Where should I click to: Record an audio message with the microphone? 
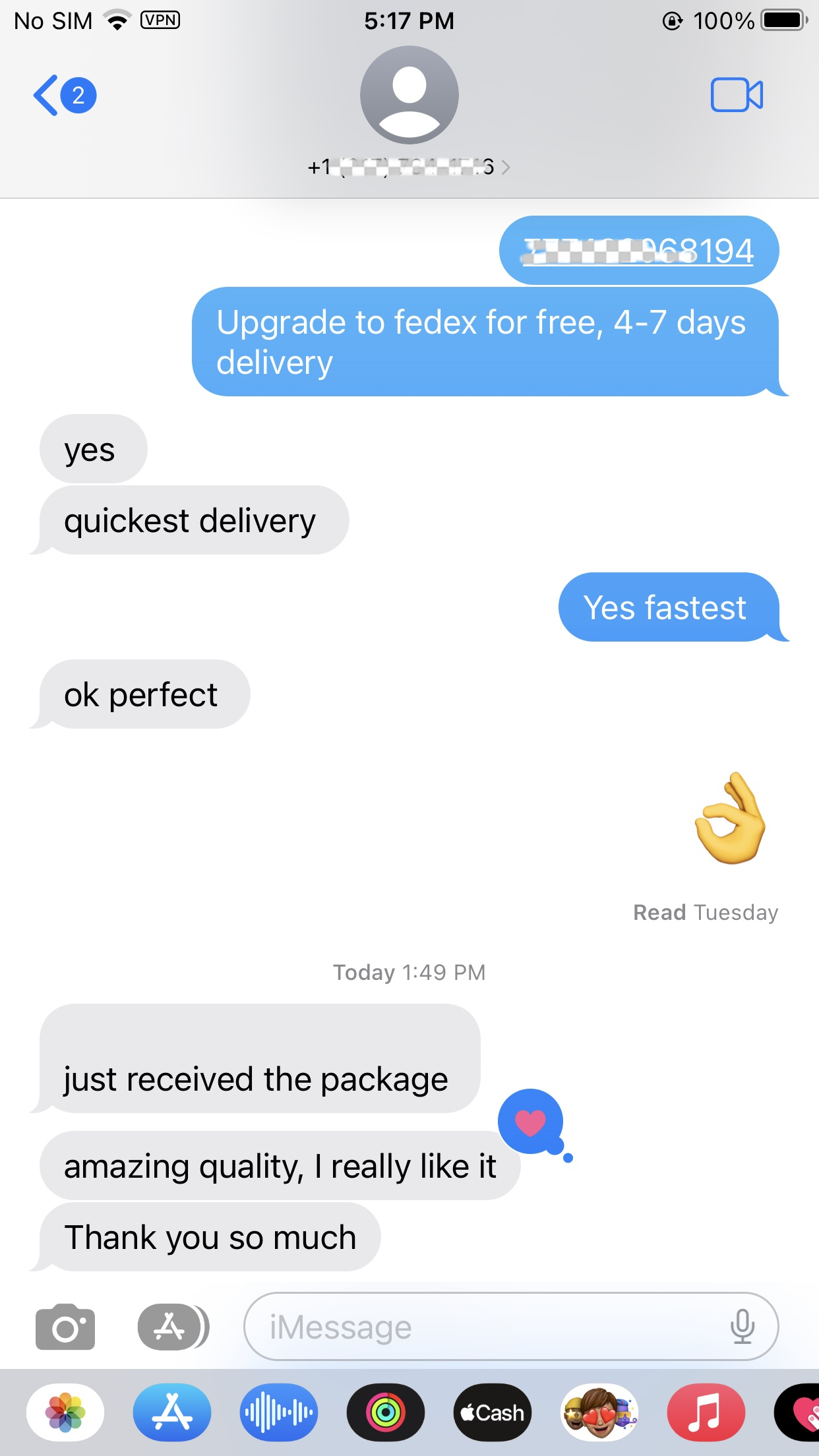(x=742, y=1326)
